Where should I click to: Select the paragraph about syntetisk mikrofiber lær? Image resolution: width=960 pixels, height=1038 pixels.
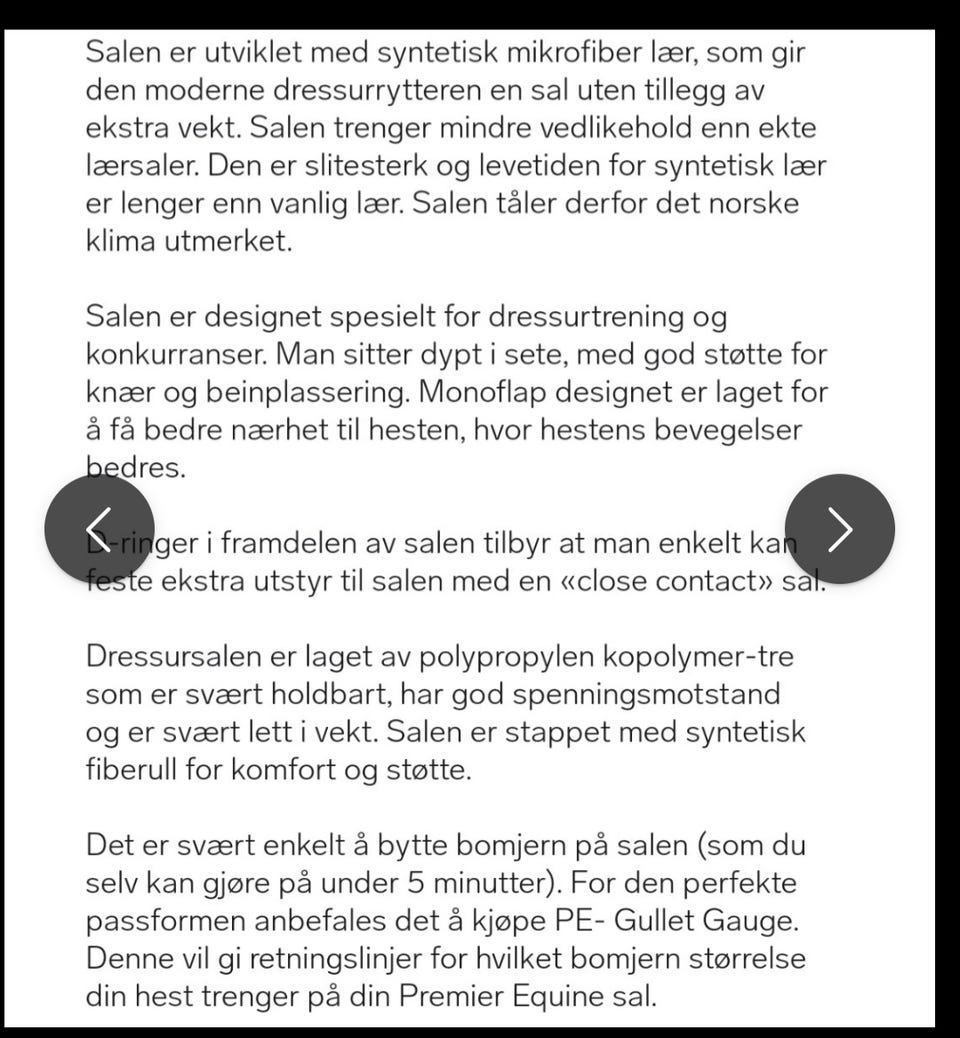(x=450, y=145)
